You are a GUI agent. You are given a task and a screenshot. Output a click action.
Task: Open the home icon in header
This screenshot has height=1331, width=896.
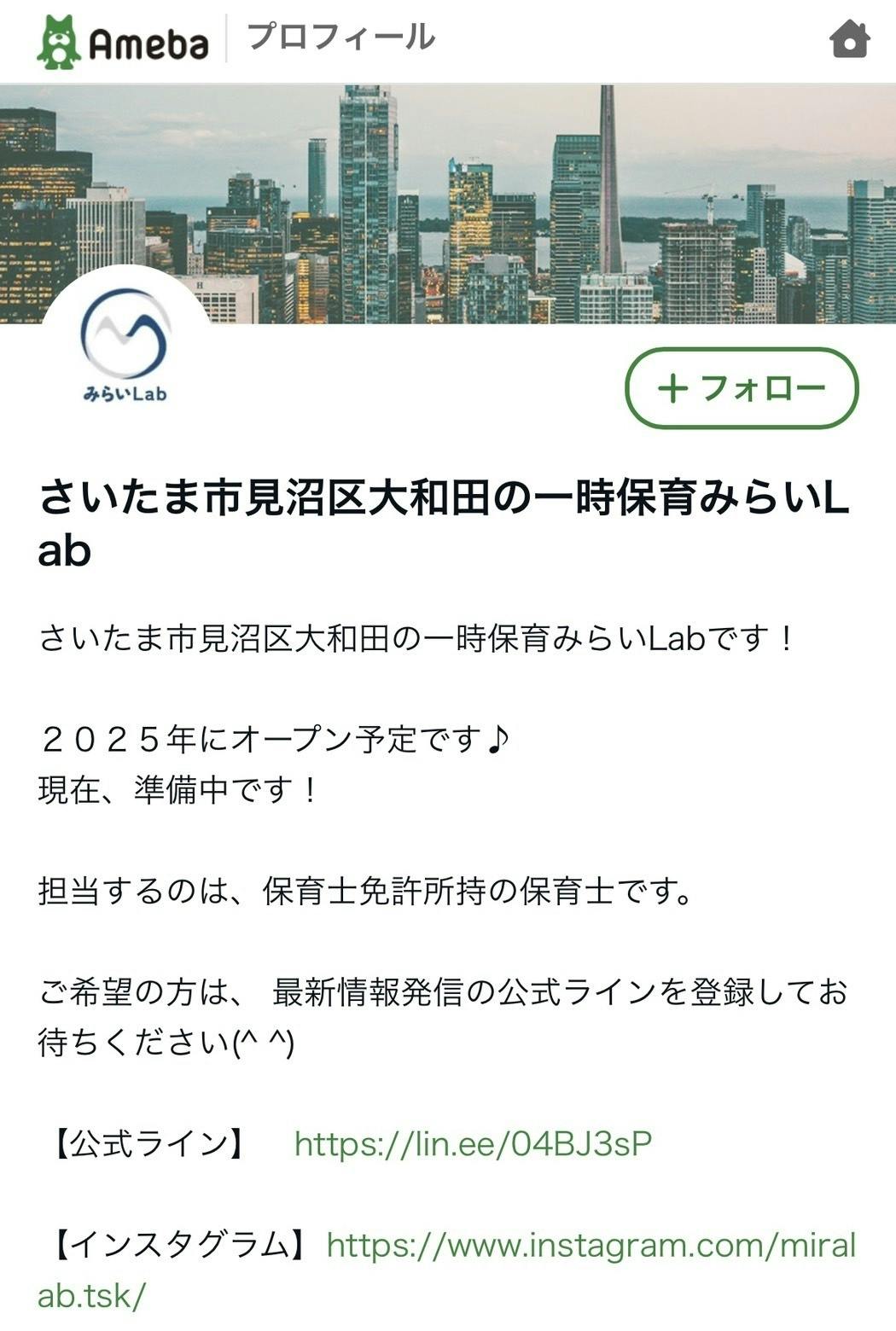click(x=849, y=38)
